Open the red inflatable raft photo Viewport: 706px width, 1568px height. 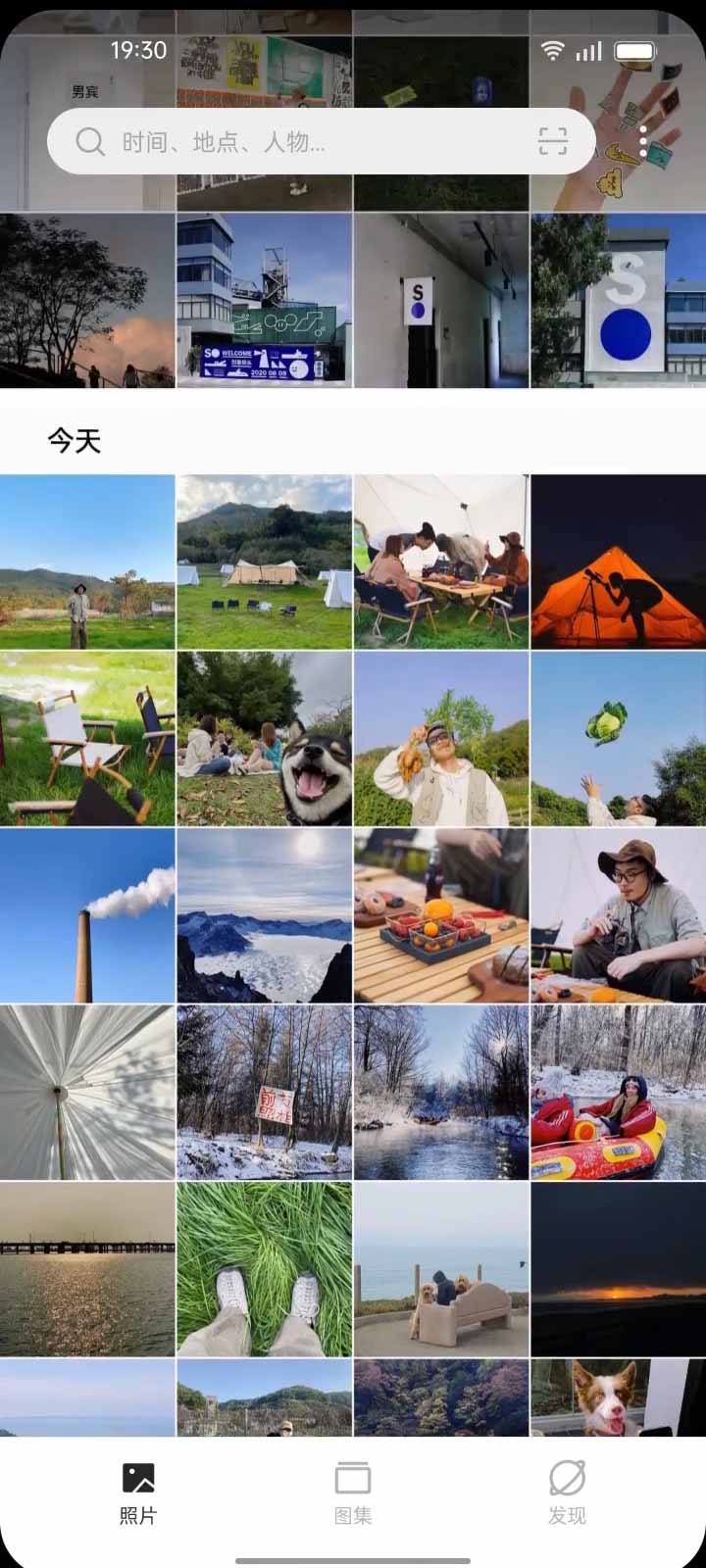[x=618, y=1092]
